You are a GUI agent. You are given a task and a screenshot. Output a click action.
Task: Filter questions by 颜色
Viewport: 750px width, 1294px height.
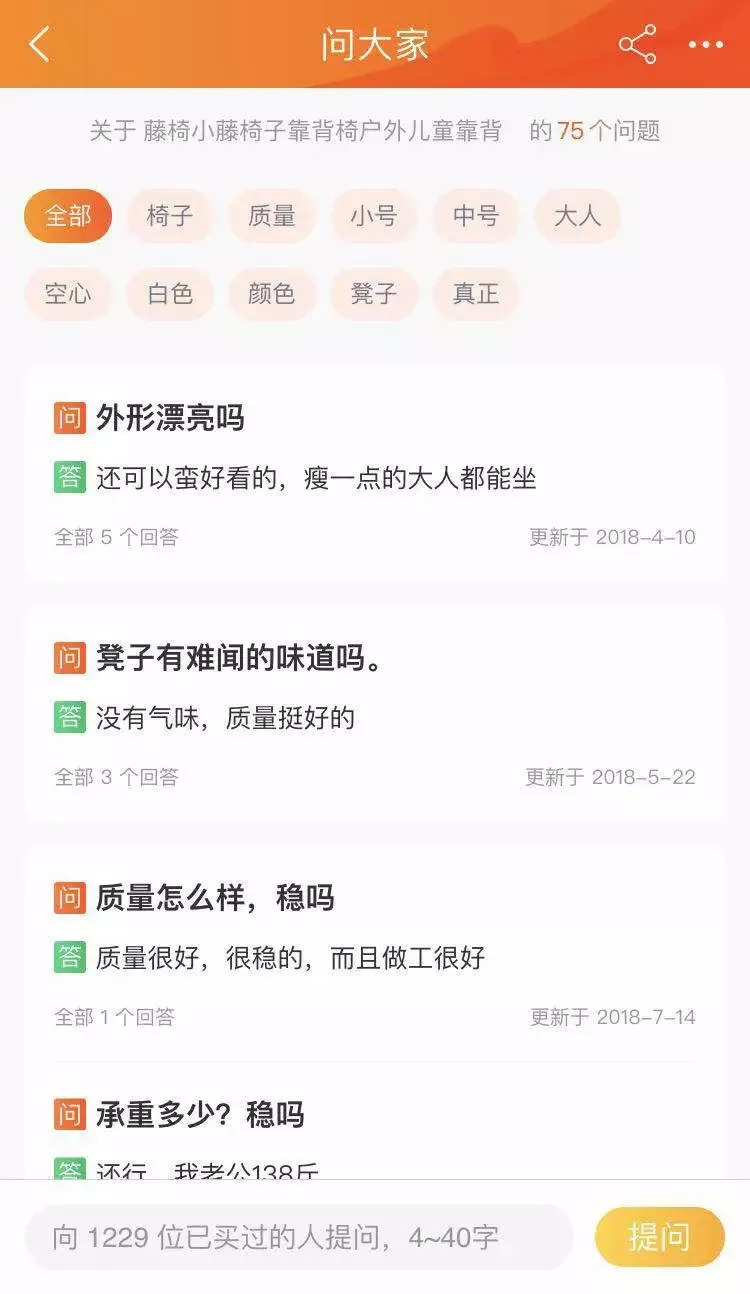coord(271,294)
